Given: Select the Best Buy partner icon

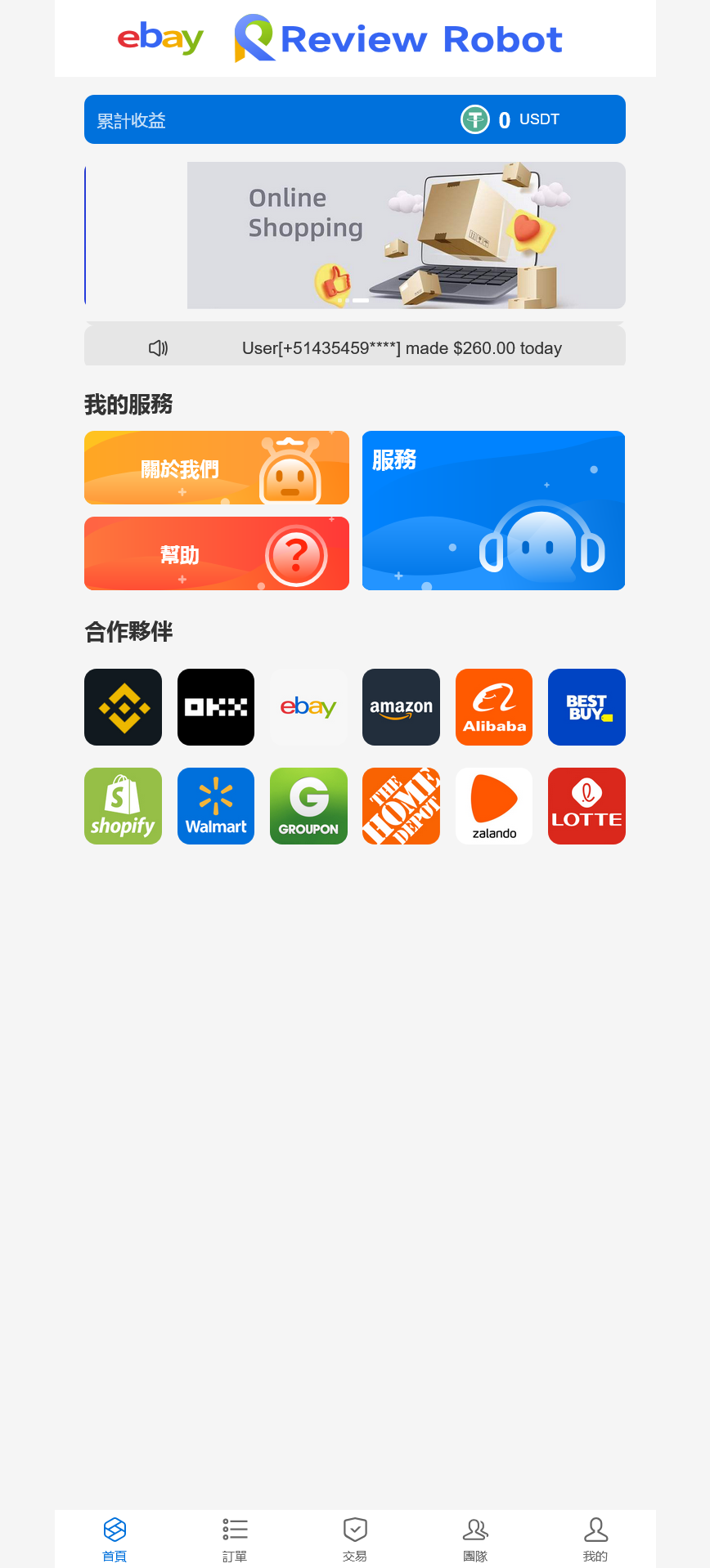Looking at the screenshot, I should pos(586,706).
